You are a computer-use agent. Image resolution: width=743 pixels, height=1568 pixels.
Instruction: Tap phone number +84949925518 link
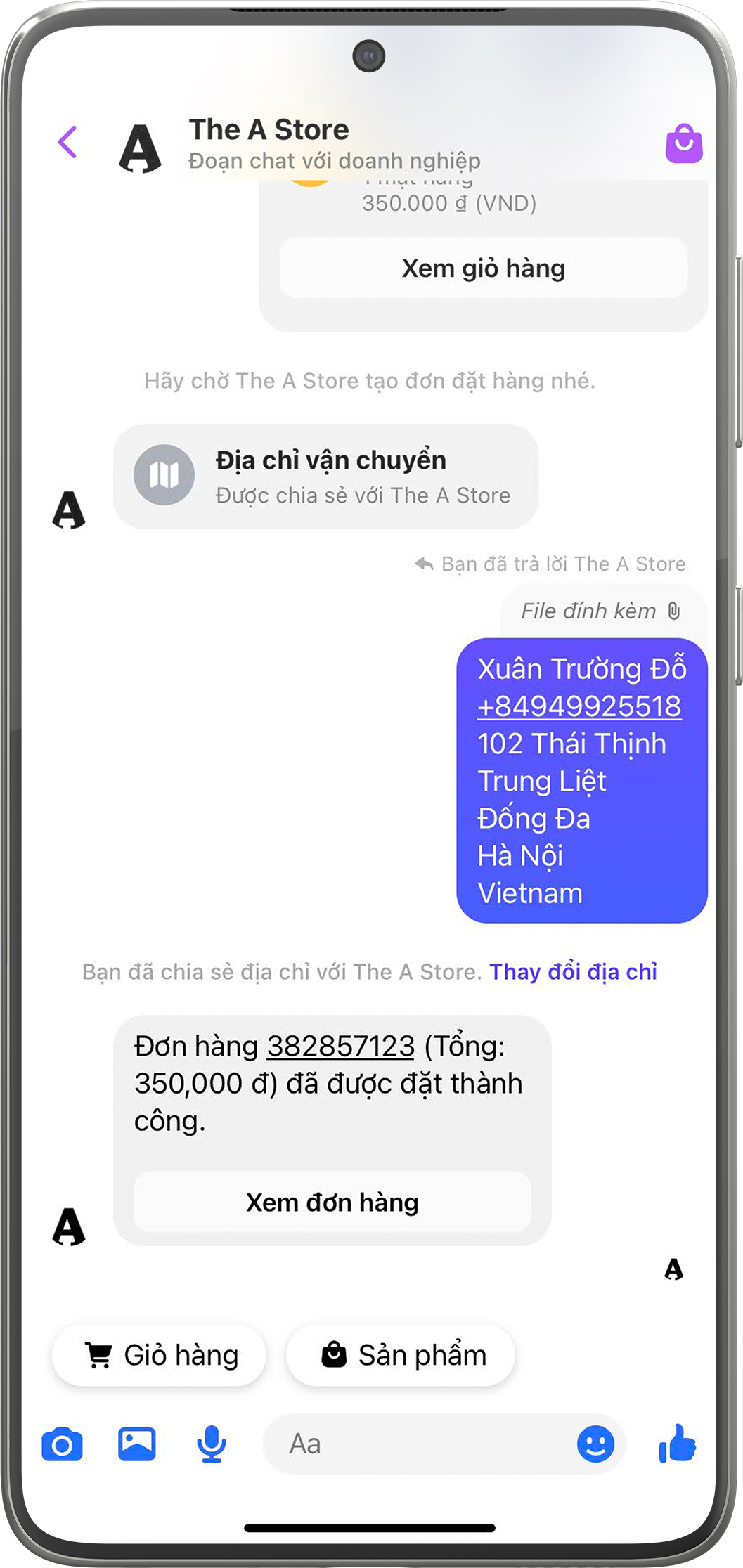click(579, 706)
